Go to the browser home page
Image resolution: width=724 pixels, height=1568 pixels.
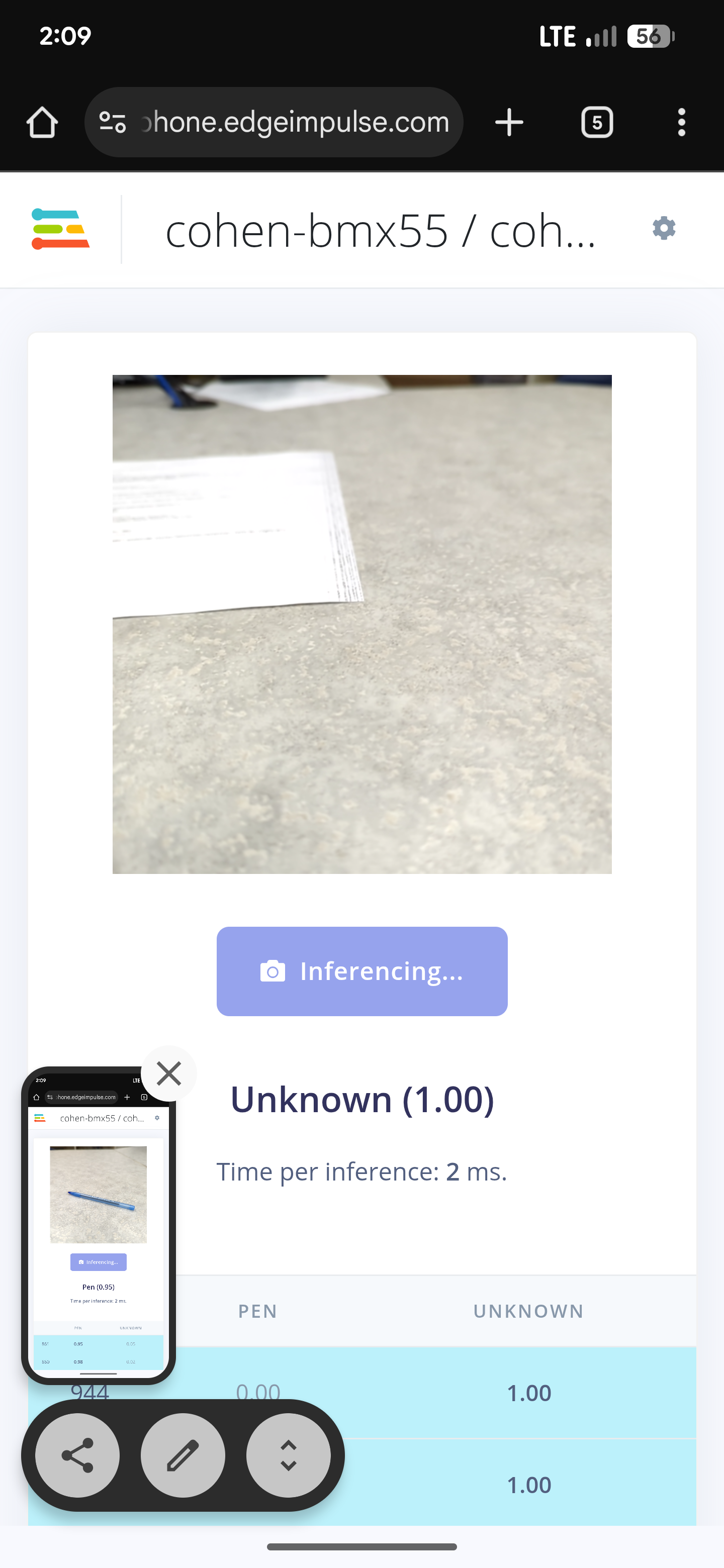42,122
